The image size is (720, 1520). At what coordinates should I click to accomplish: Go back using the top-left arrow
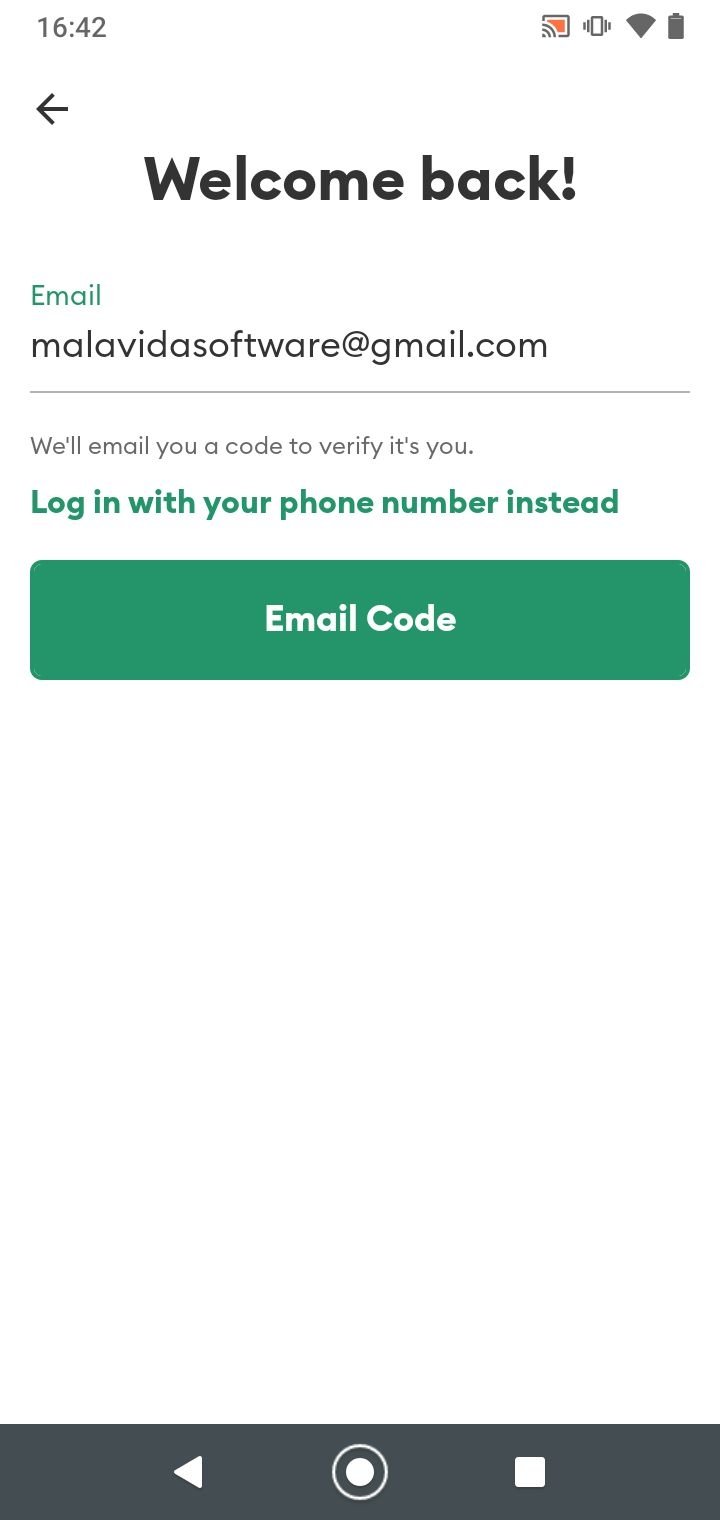tap(52, 108)
